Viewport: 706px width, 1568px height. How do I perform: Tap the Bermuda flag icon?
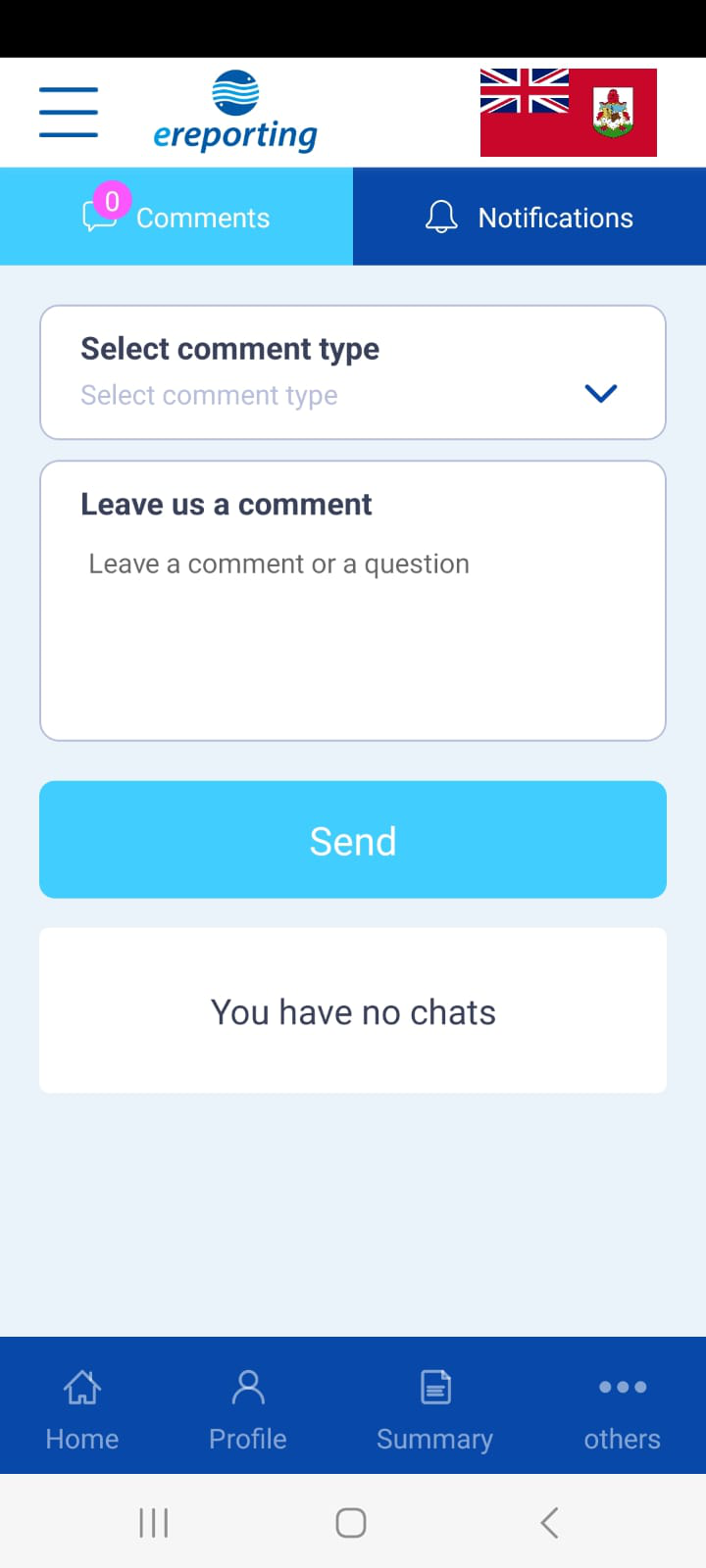pyautogui.click(x=568, y=113)
